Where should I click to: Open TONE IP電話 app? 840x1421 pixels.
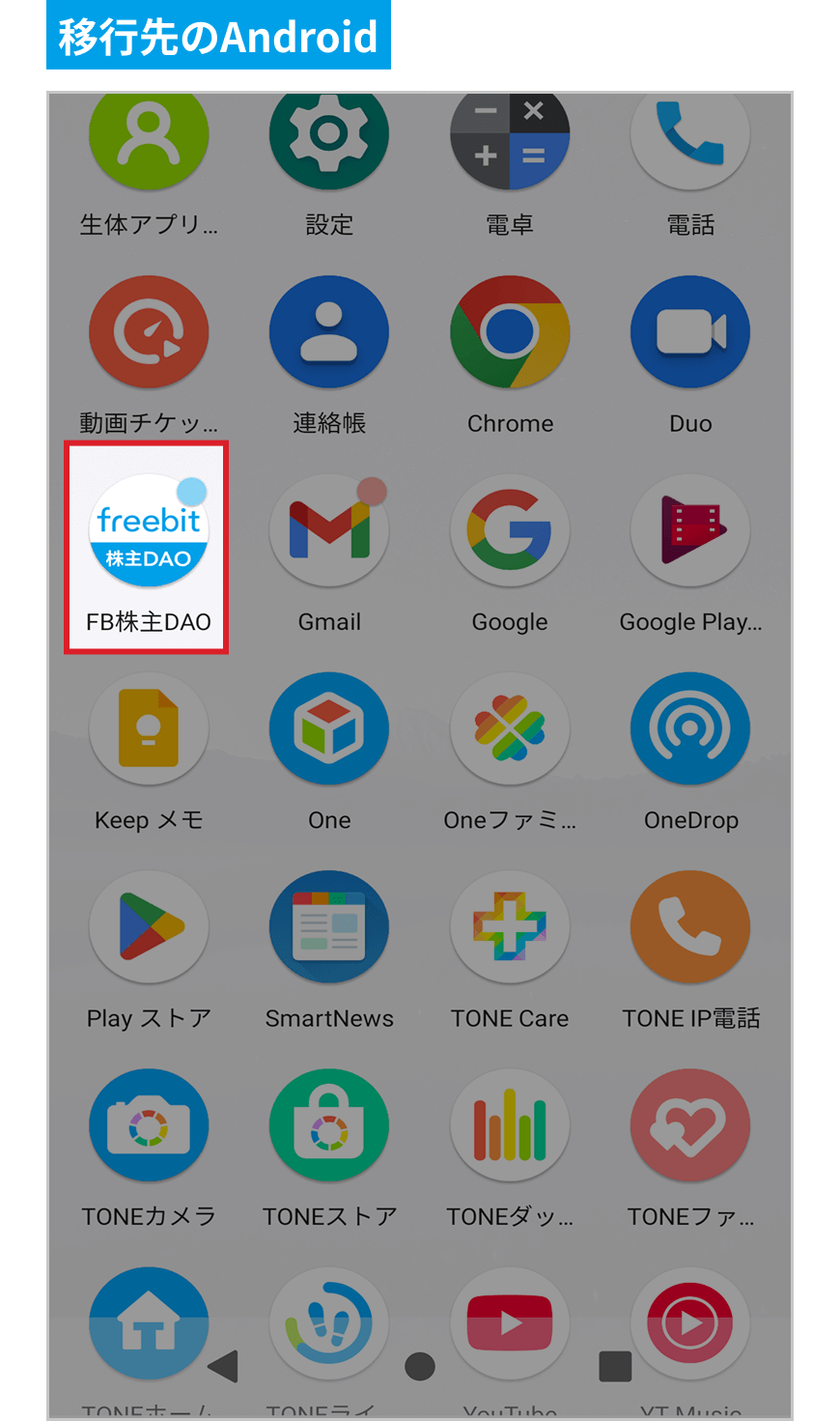click(x=690, y=928)
